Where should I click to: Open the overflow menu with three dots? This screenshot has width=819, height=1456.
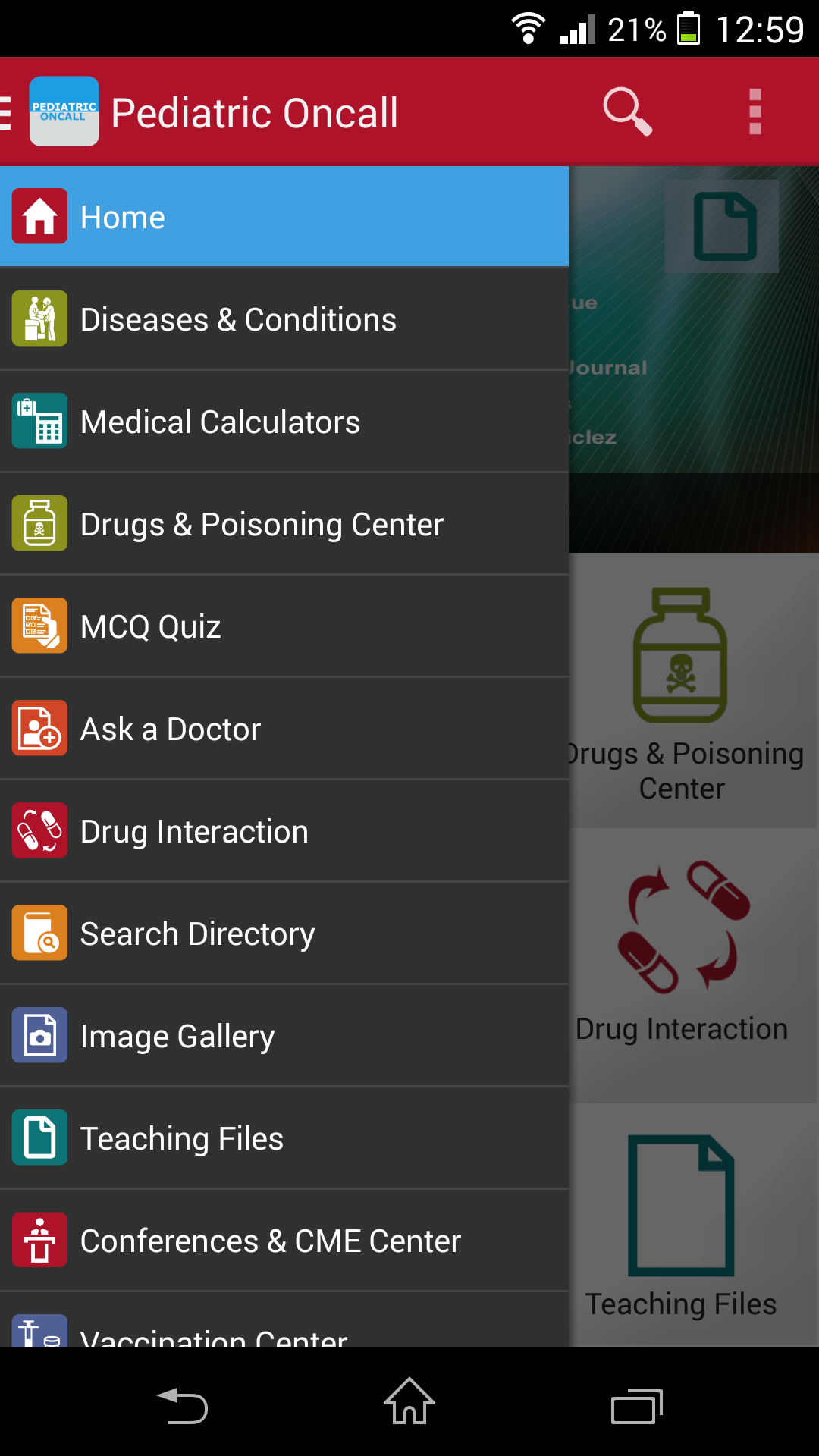pos(755,111)
